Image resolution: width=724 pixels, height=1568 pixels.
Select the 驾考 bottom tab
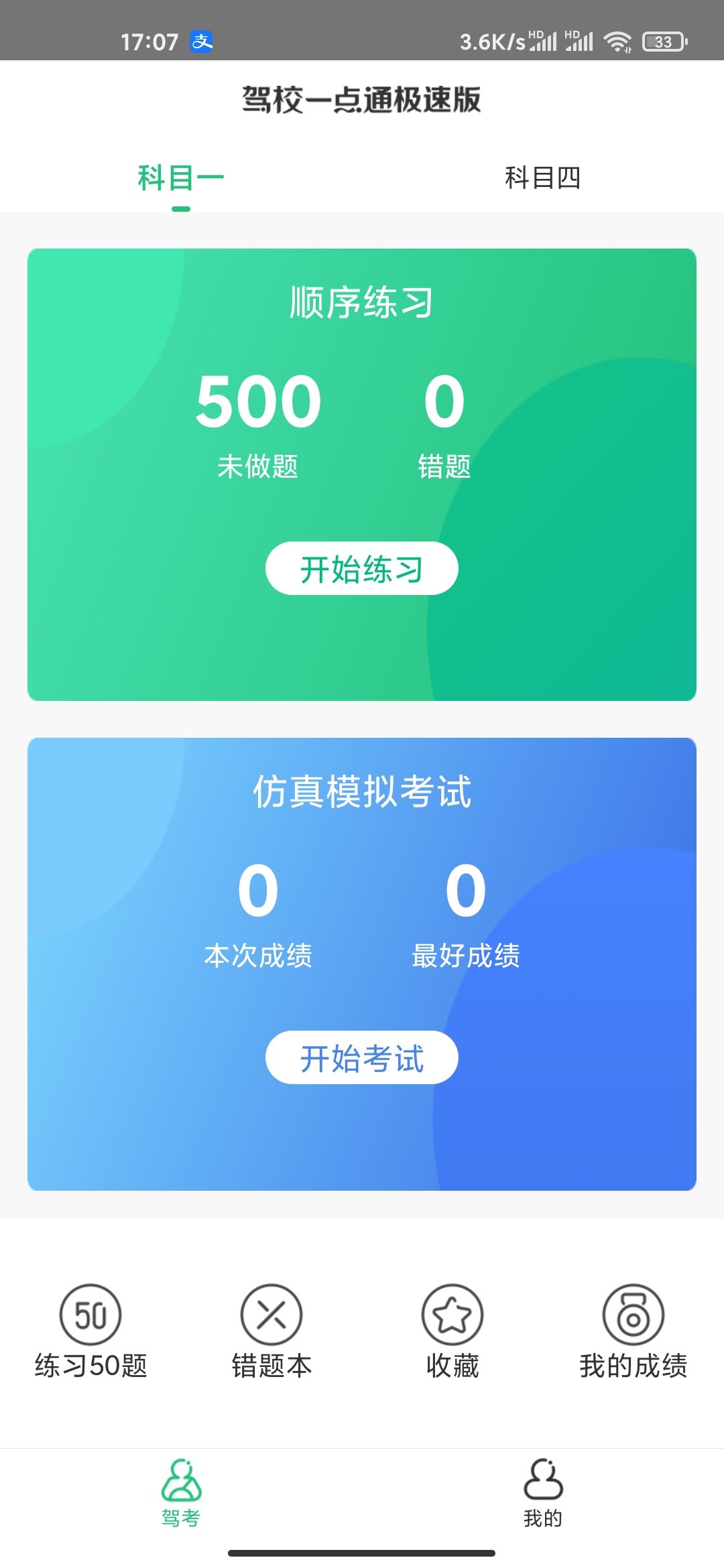tap(181, 1493)
